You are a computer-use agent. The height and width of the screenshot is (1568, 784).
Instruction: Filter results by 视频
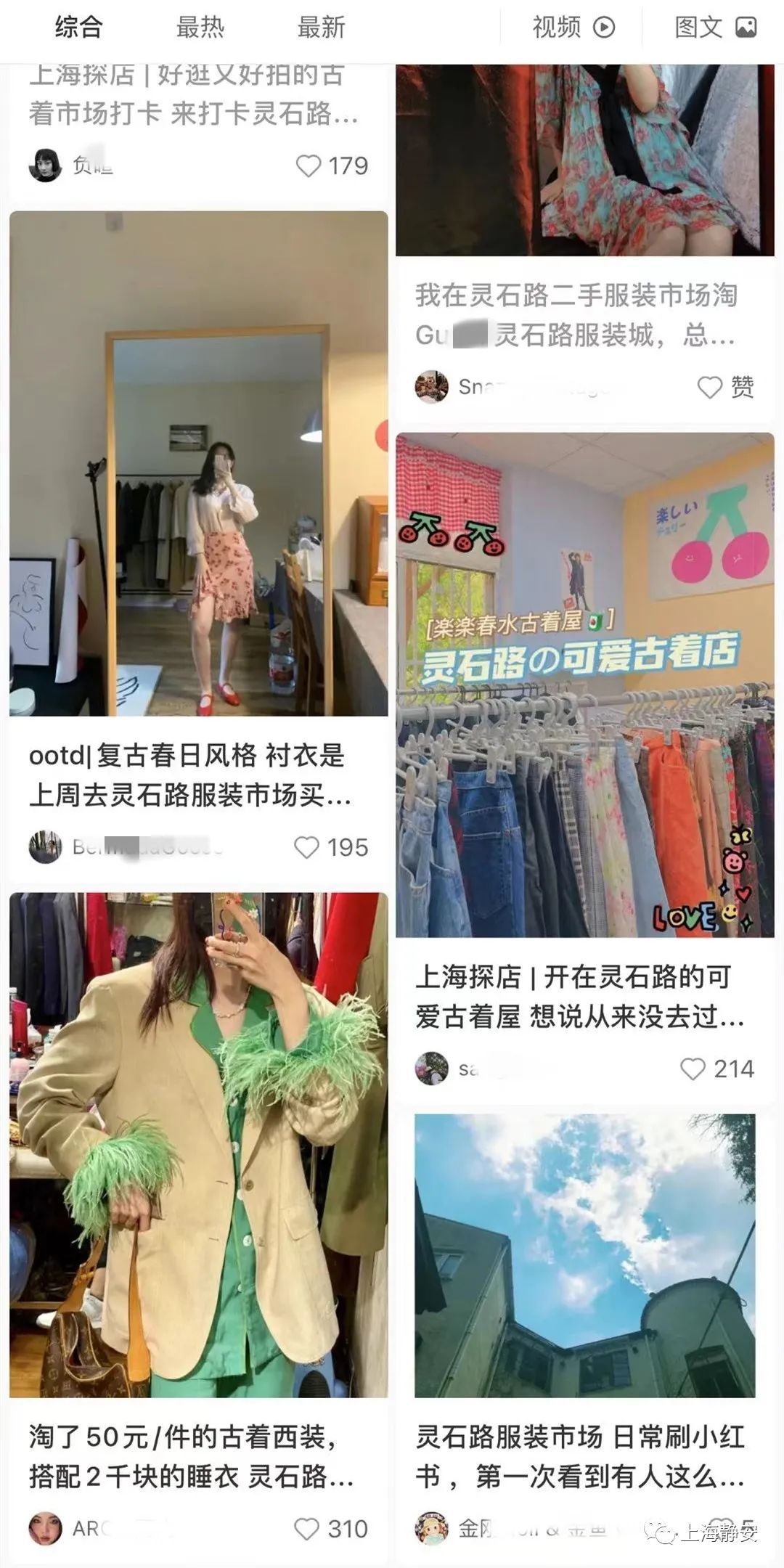click(573, 28)
